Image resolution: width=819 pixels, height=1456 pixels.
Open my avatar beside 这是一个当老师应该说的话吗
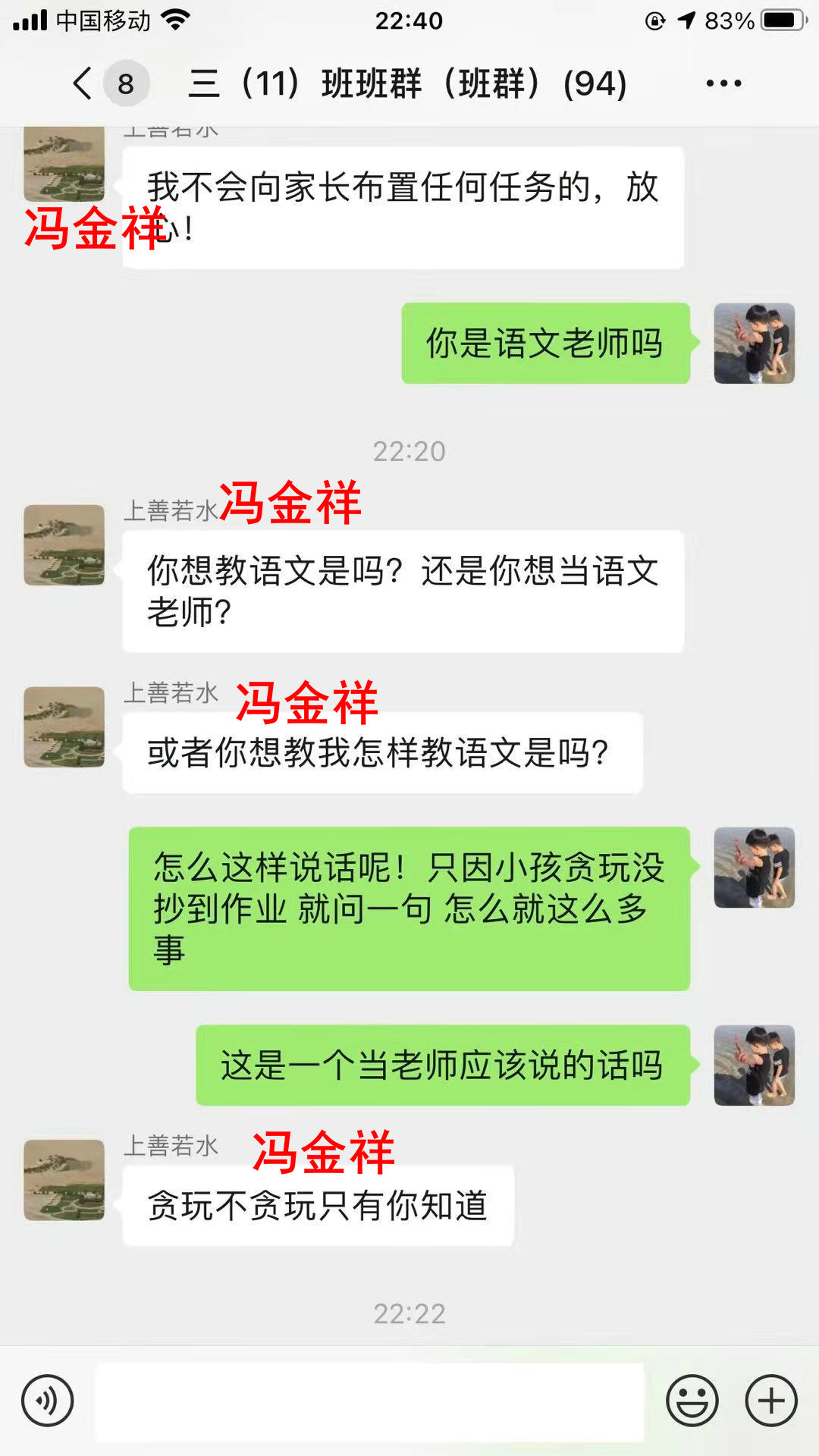tap(754, 1065)
